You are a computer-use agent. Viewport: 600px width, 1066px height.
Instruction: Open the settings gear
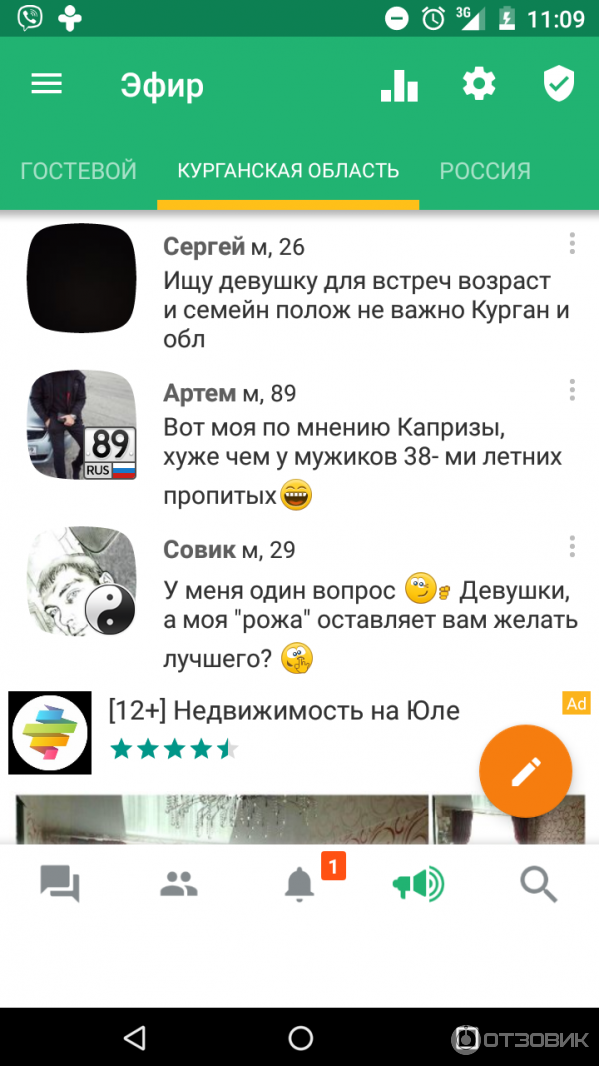pos(479,85)
